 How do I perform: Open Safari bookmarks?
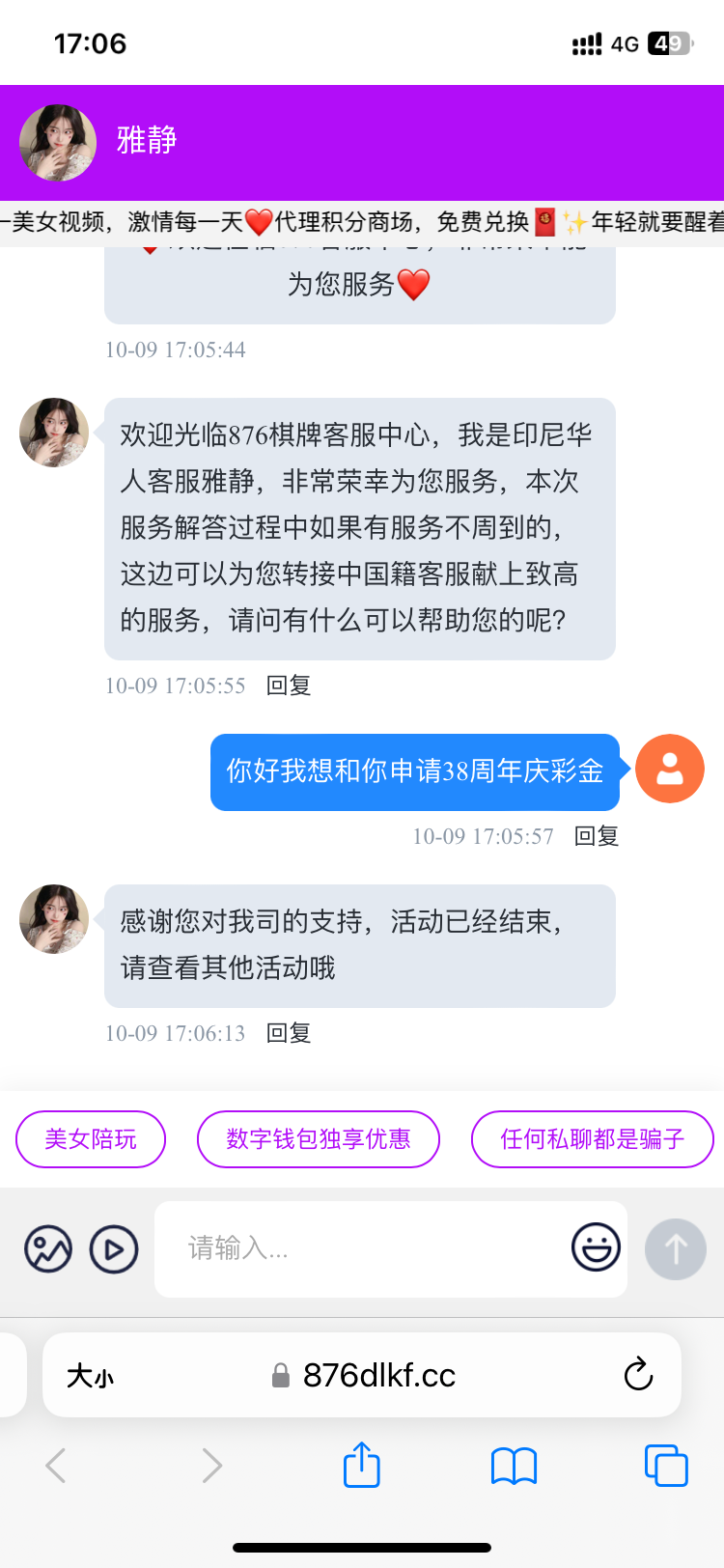(514, 1465)
